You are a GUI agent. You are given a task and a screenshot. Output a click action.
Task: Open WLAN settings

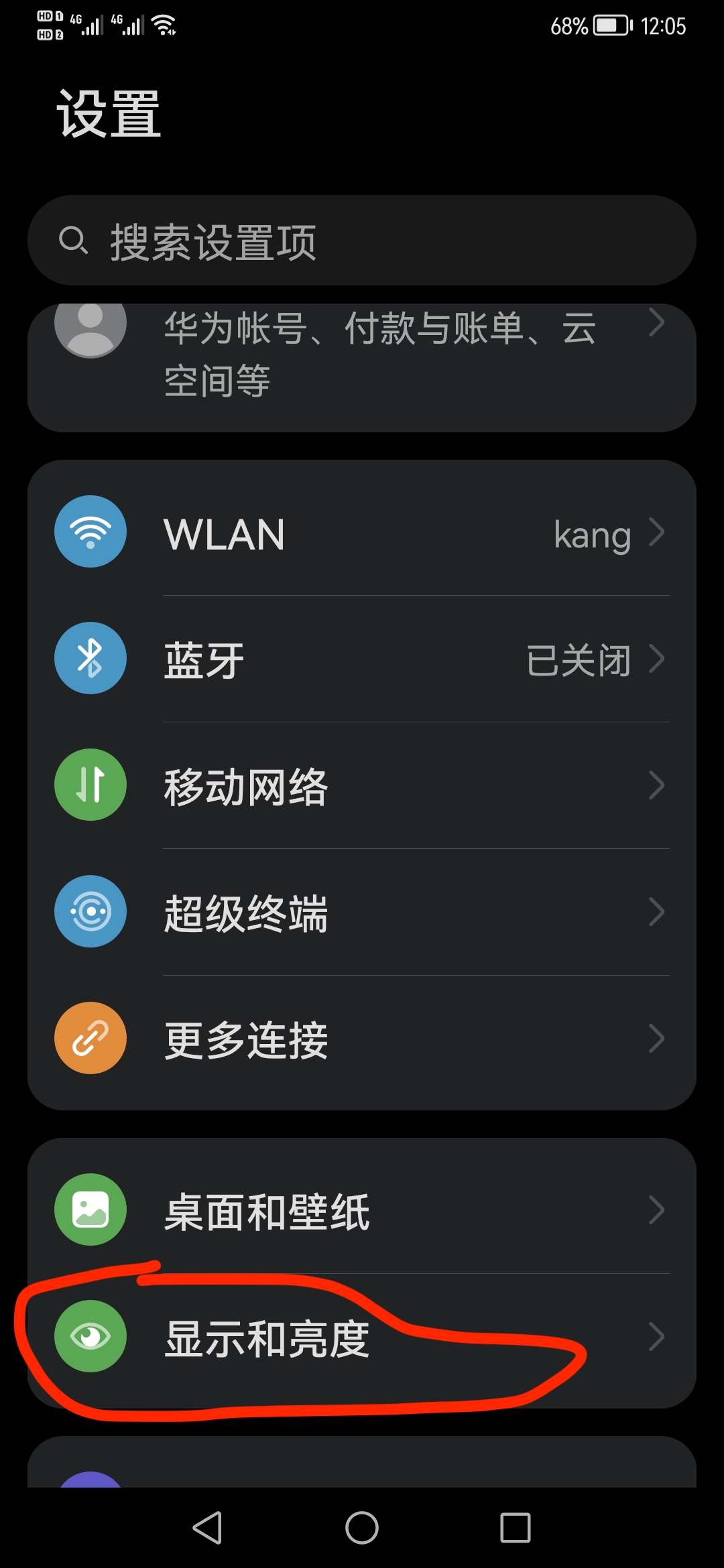click(x=362, y=533)
